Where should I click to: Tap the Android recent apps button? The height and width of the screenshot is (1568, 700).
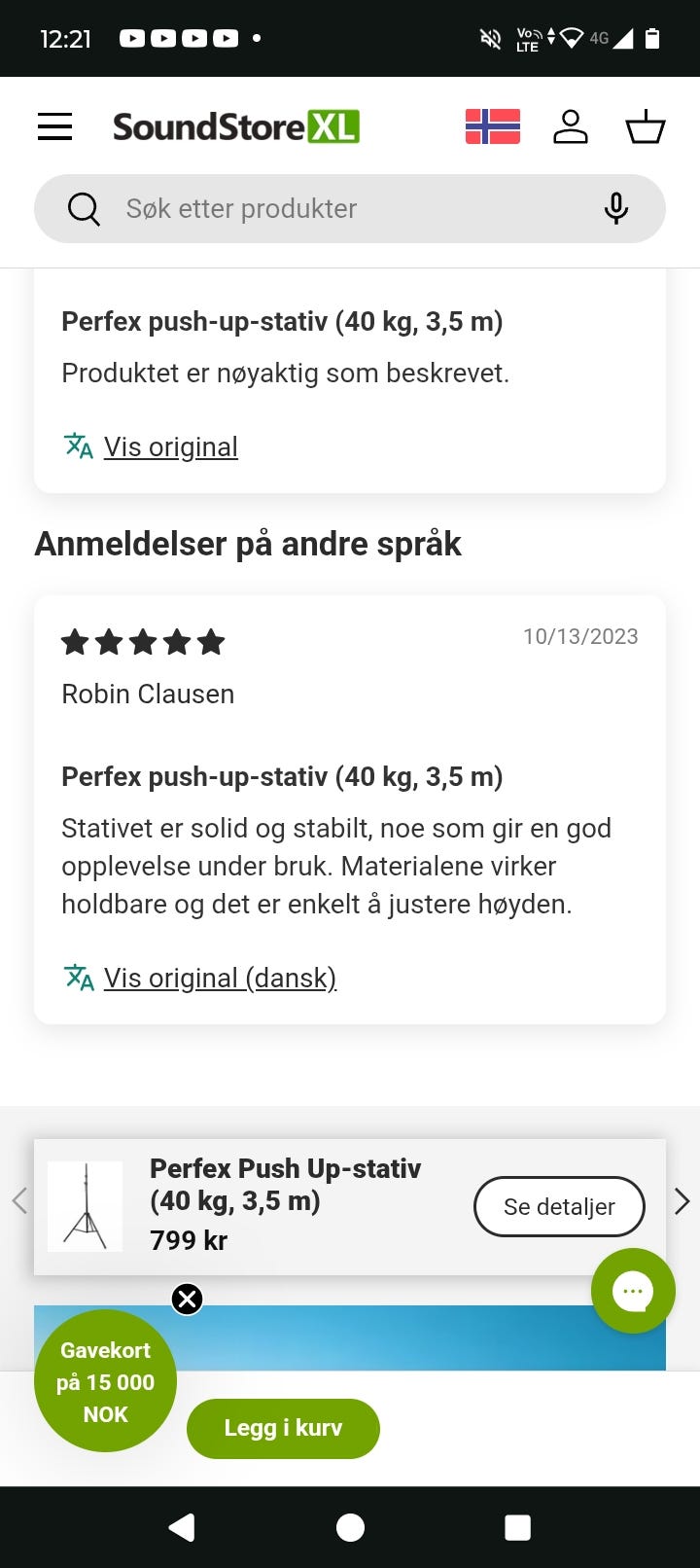click(x=518, y=1527)
